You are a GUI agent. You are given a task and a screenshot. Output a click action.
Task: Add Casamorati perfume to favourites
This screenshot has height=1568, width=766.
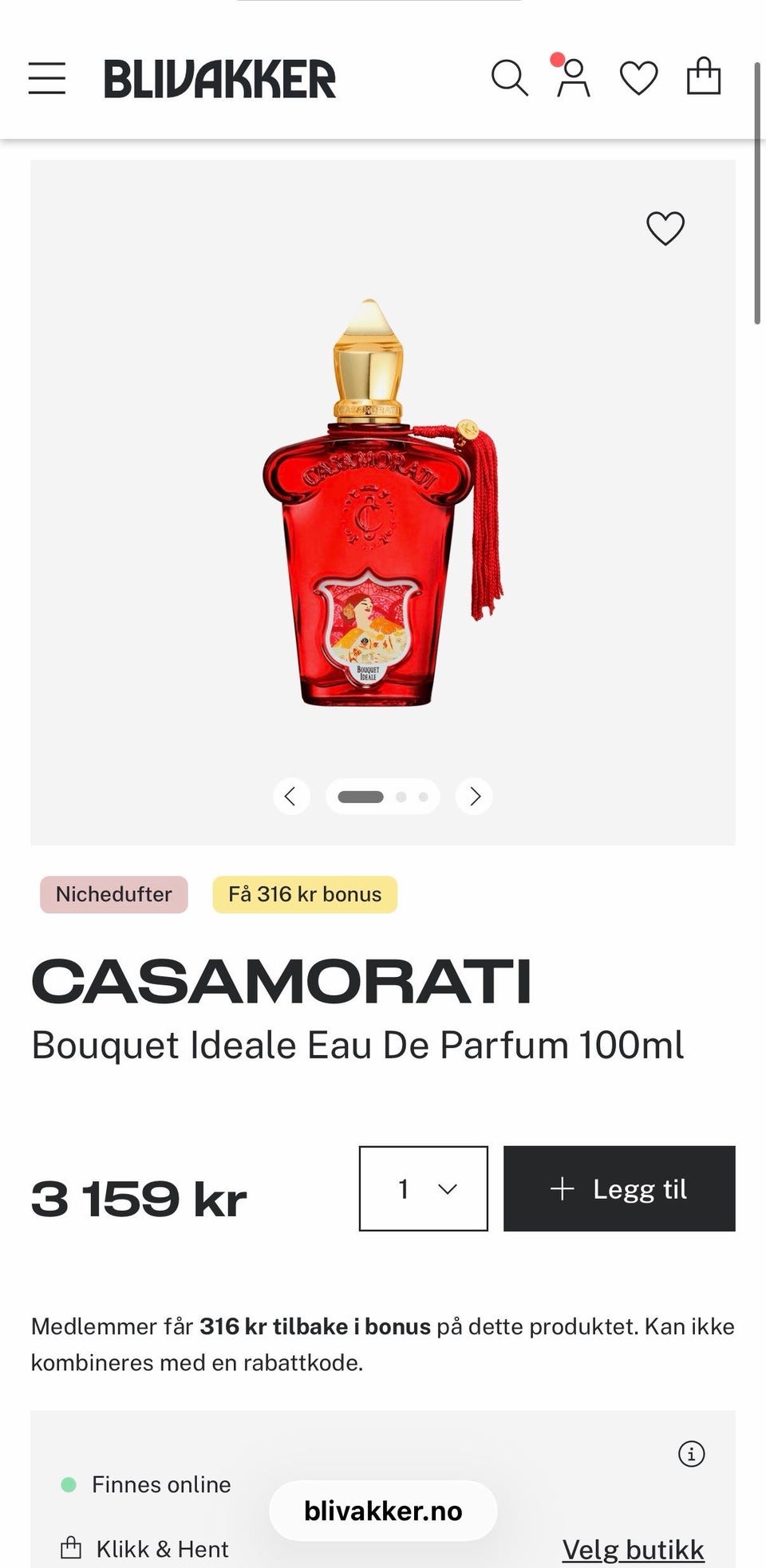tap(665, 228)
